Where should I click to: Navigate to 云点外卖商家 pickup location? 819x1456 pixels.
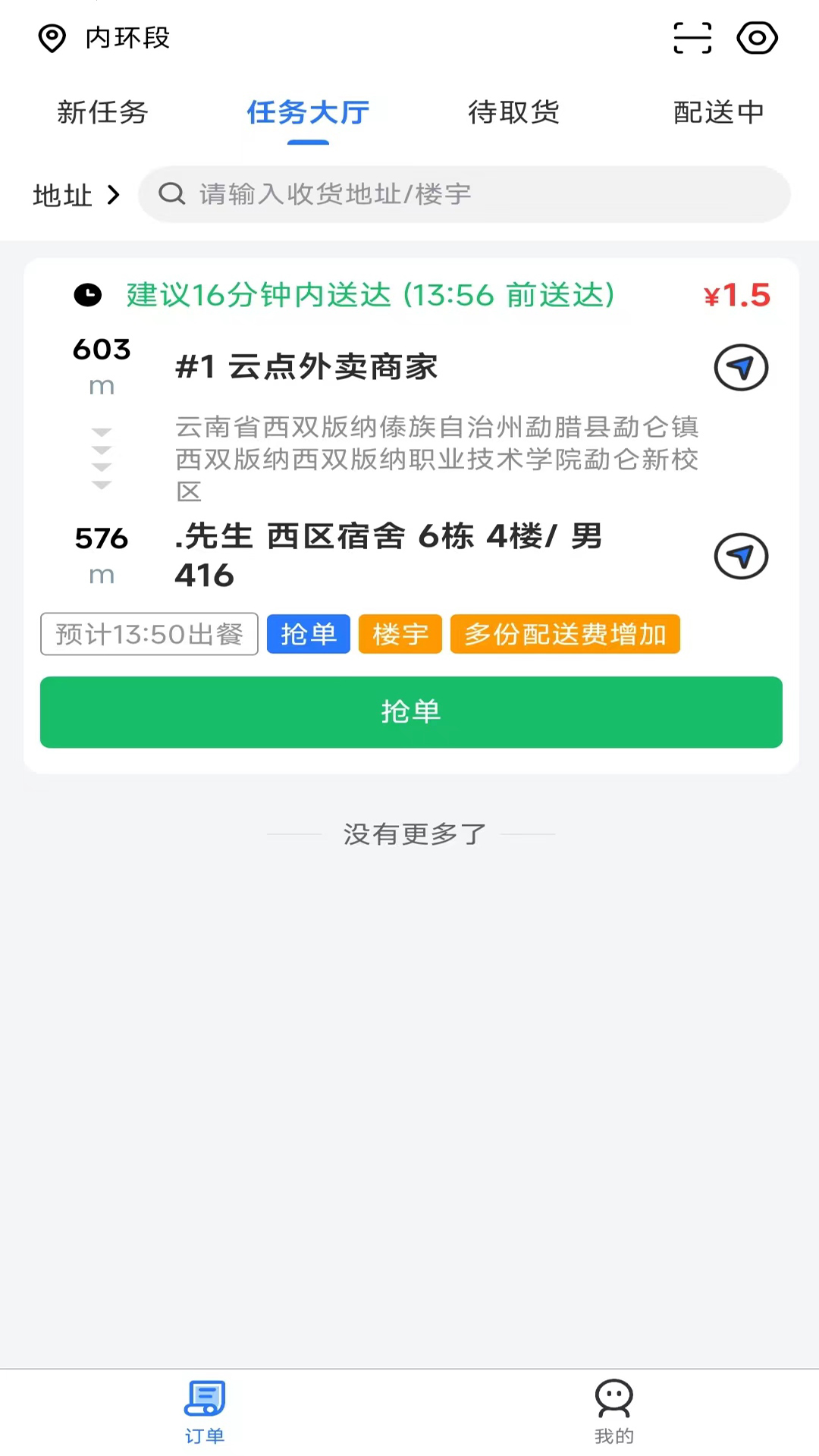[741, 368]
